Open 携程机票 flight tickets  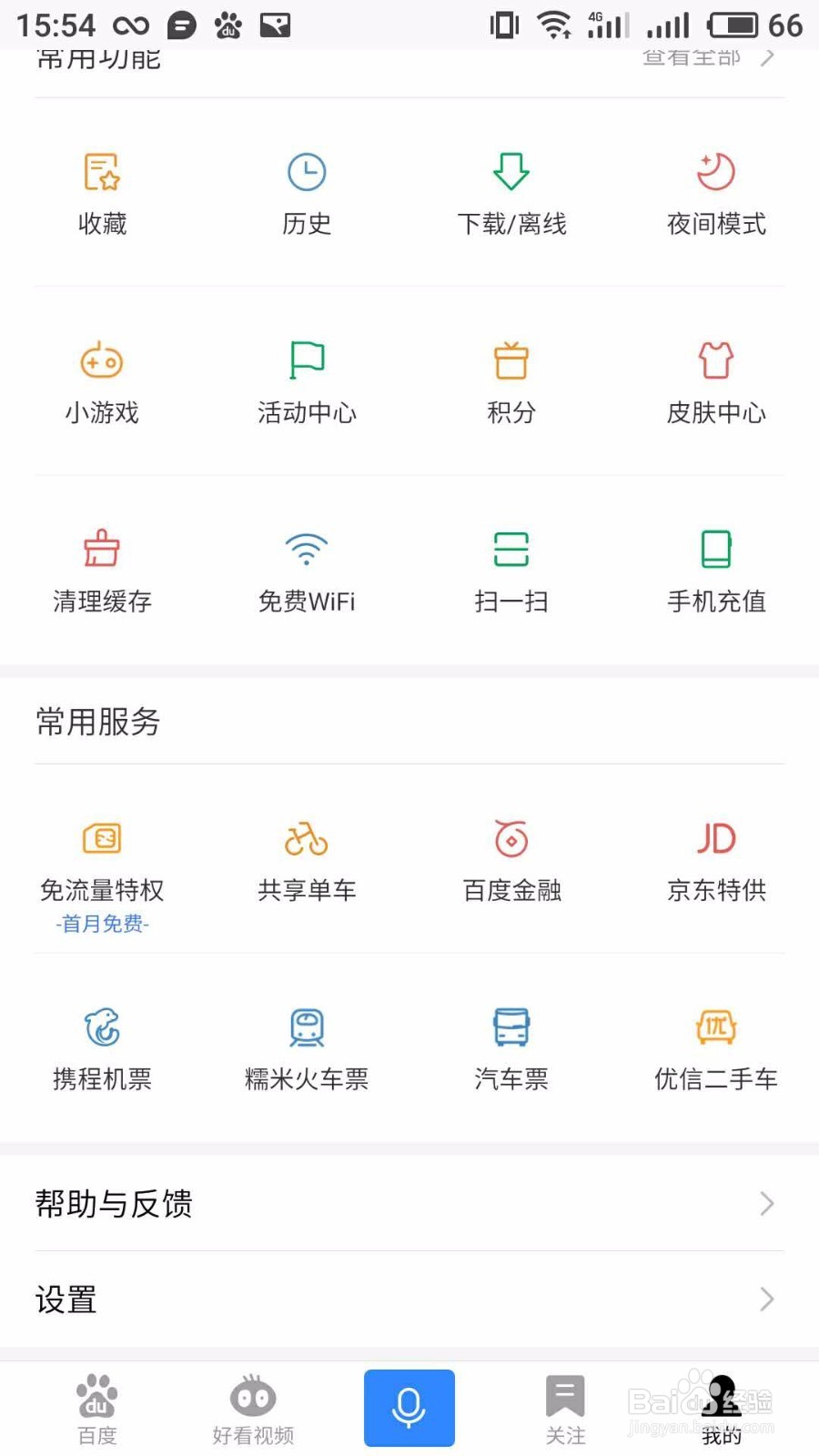pyautogui.click(x=102, y=1048)
